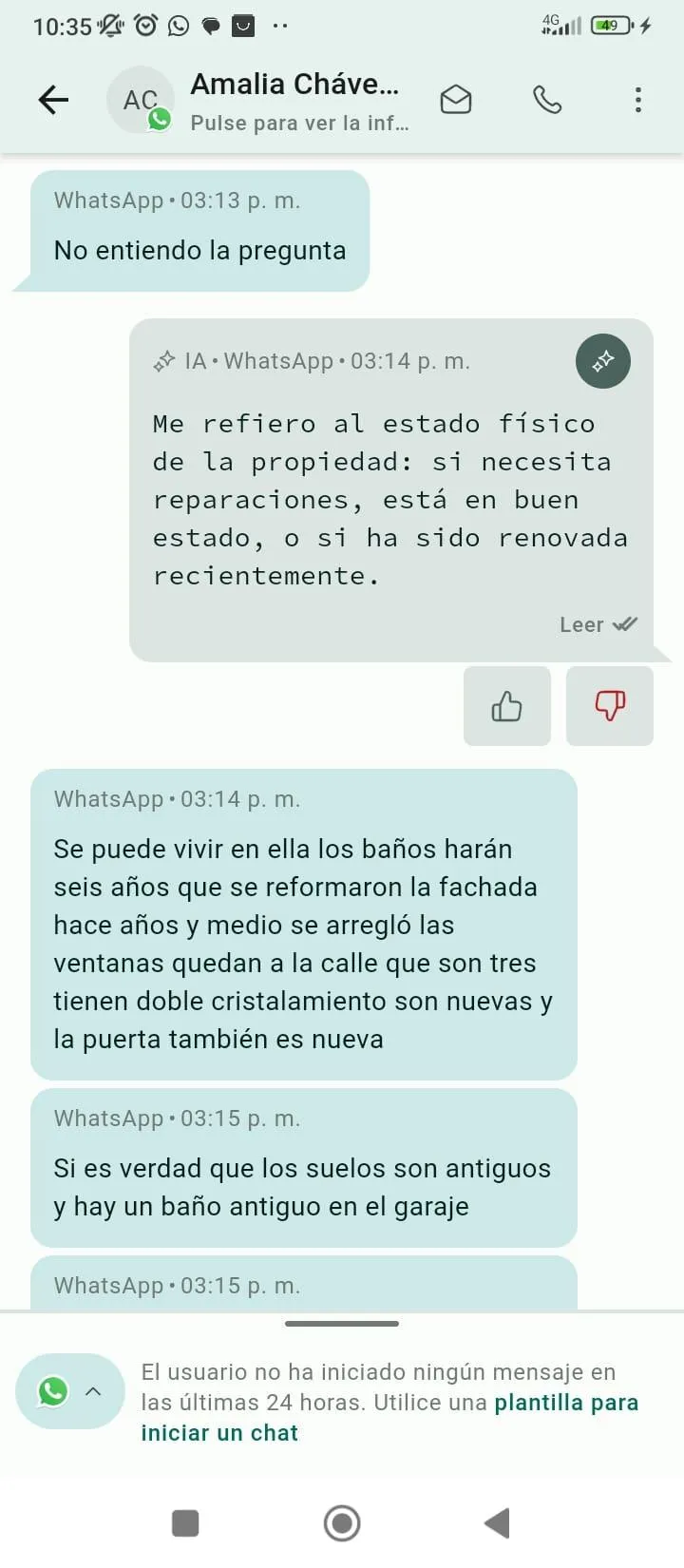Give thumbs down to the AI reply
This screenshot has width=684, height=1568.
610,706
